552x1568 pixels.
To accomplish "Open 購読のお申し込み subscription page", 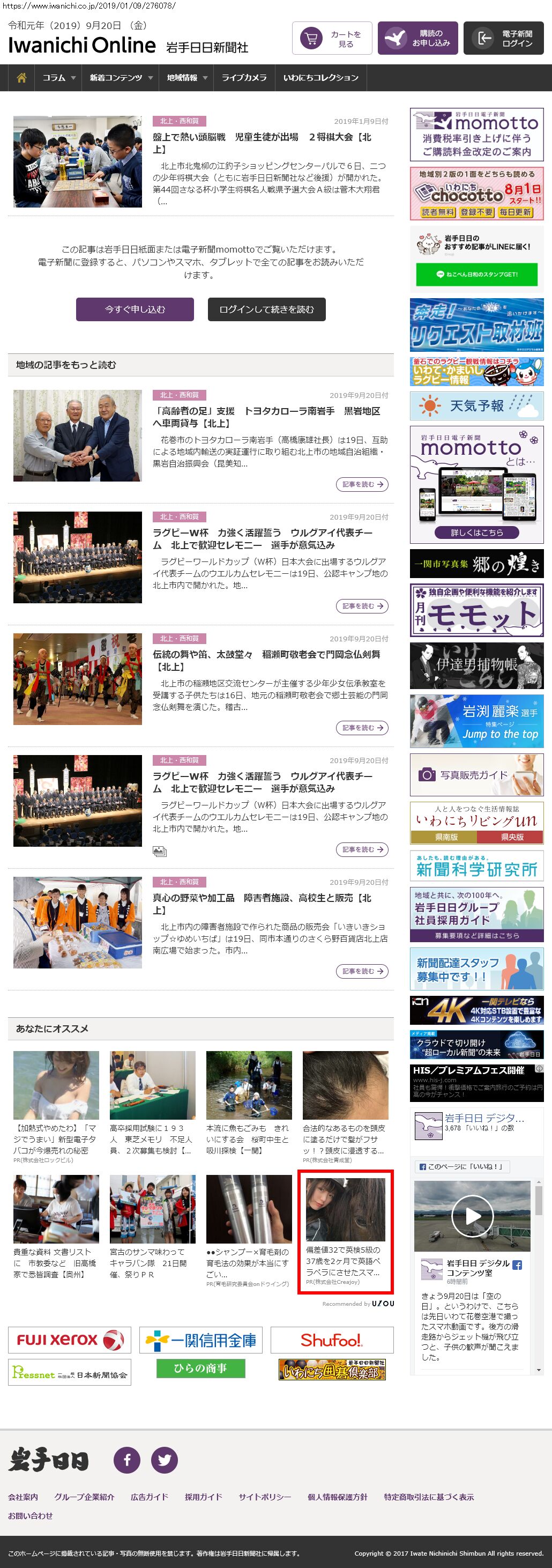I will tap(417, 39).
